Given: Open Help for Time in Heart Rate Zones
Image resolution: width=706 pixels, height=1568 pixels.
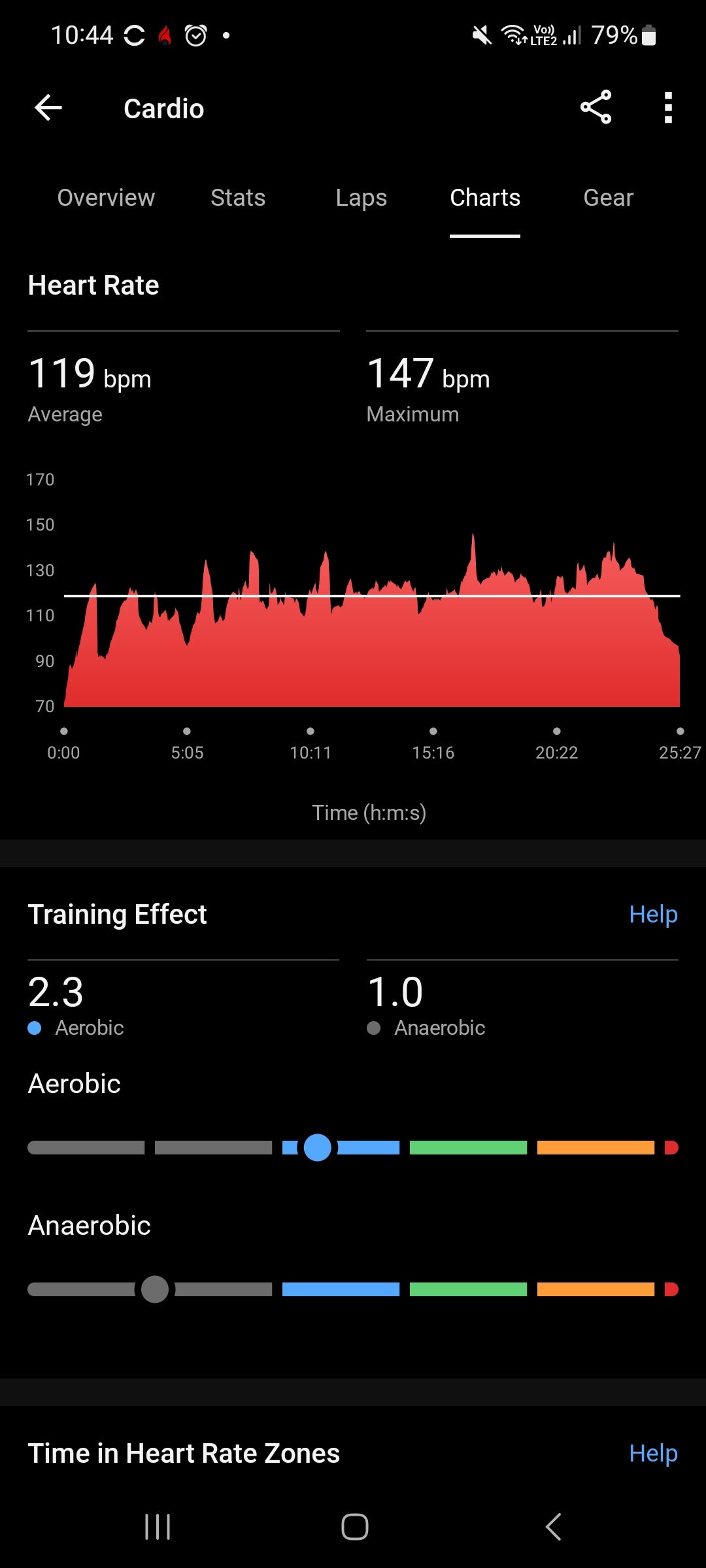Looking at the screenshot, I should tap(652, 1453).
